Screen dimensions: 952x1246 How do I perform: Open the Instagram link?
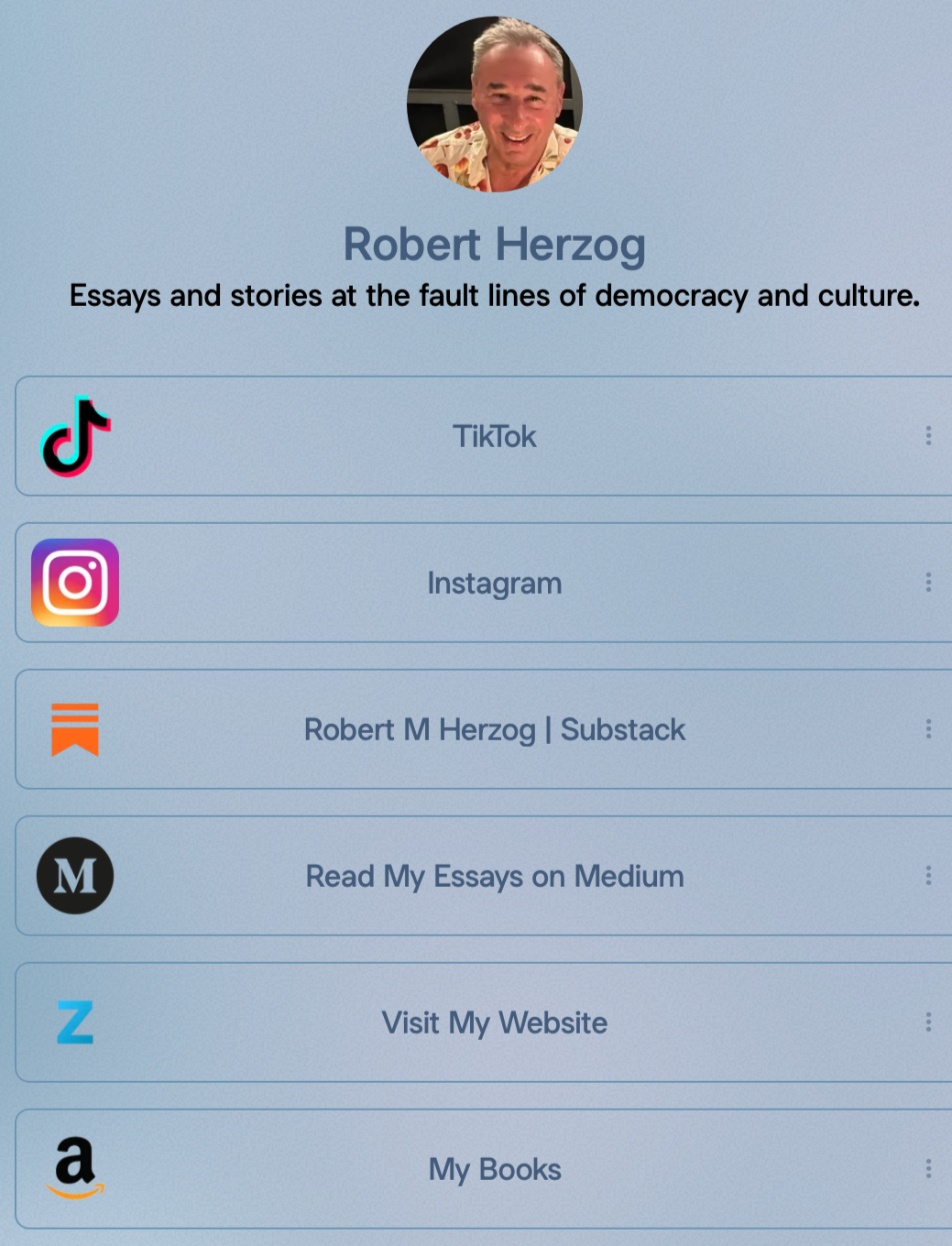coord(484,583)
